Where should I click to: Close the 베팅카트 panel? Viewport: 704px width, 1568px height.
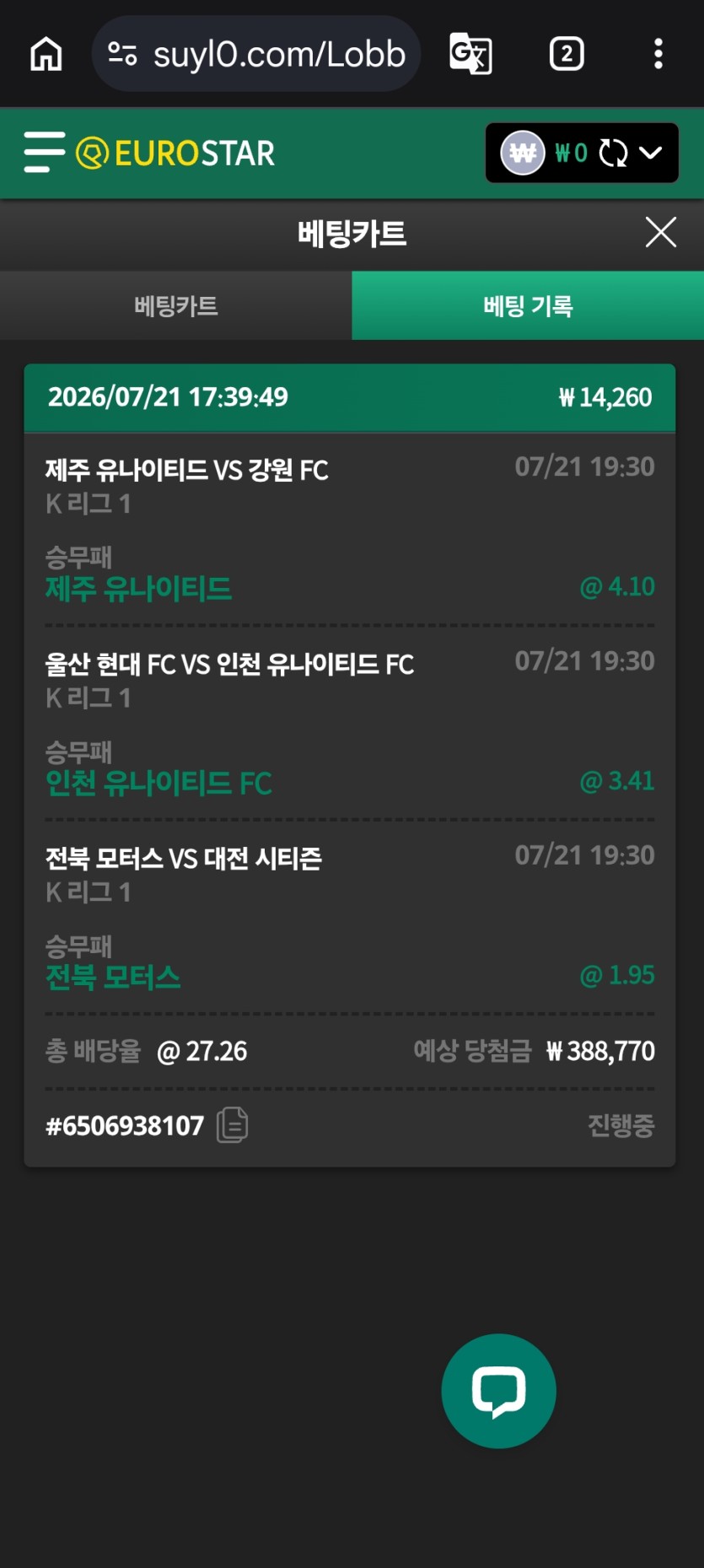tap(661, 232)
